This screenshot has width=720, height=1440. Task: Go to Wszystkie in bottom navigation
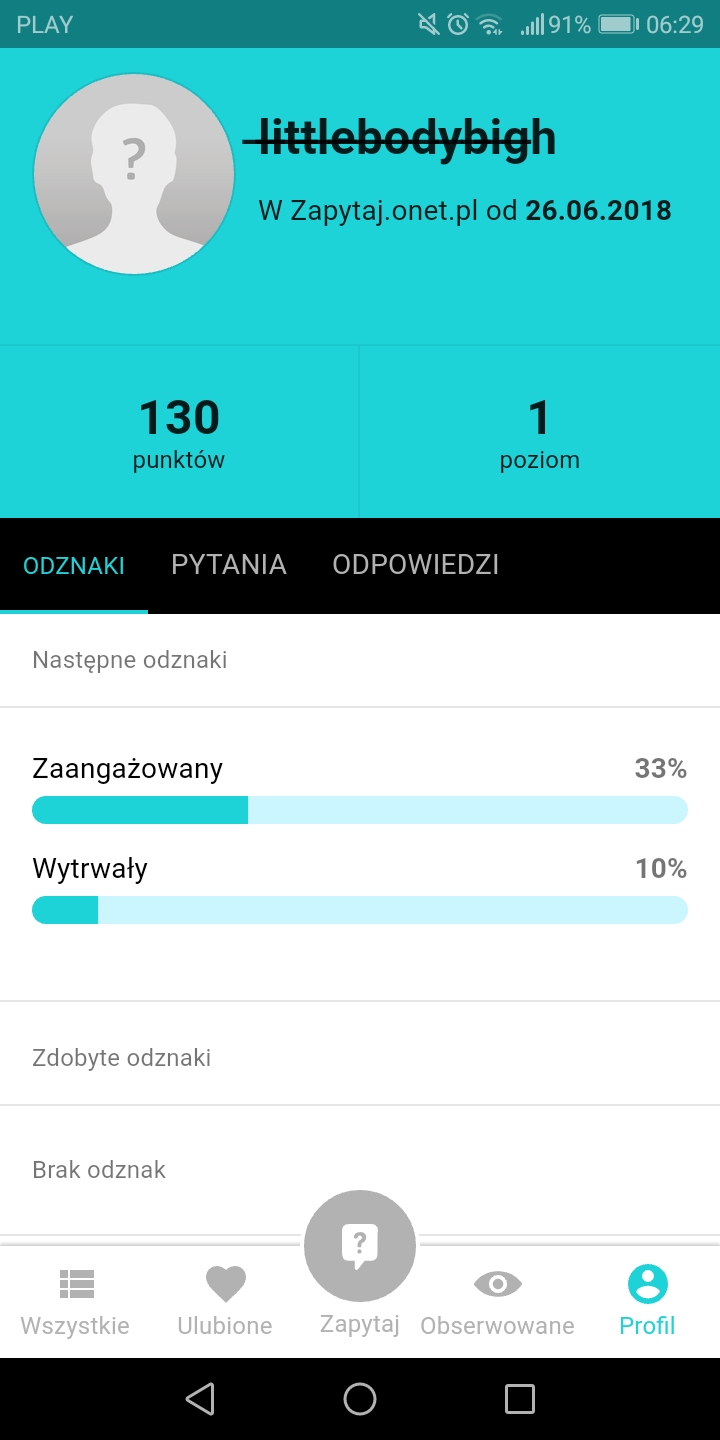click(75, 1300)
